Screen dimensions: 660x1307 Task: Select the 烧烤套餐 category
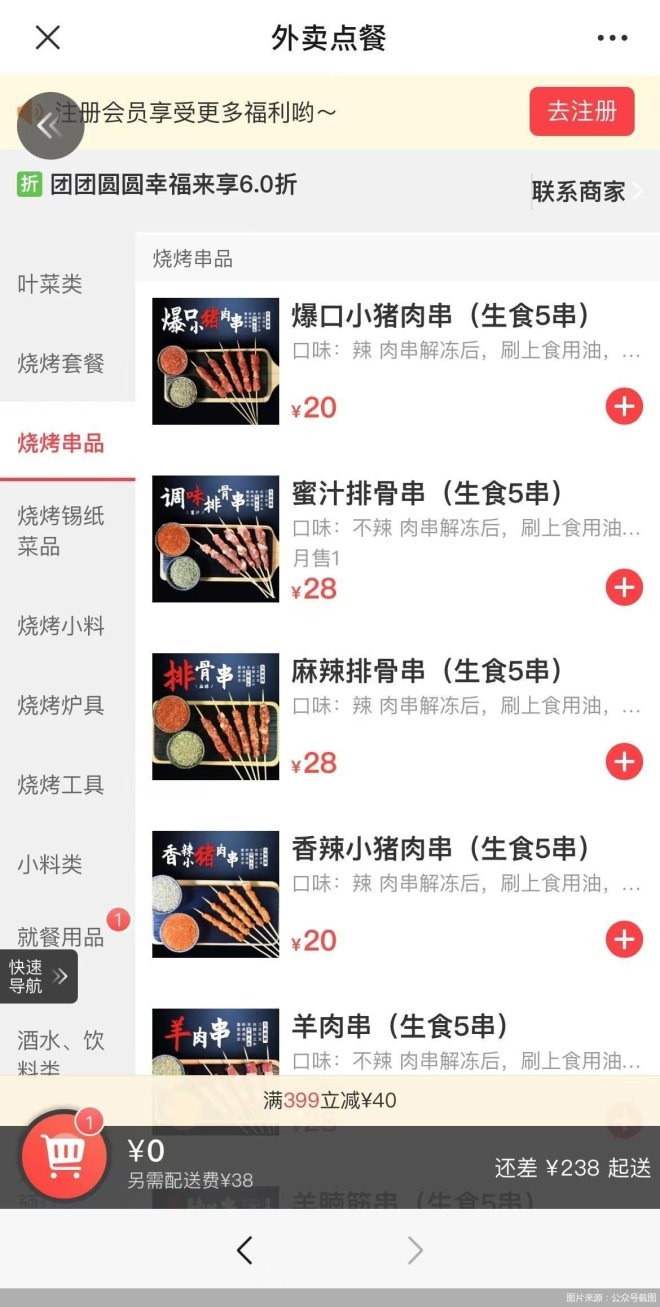(61, 363)
